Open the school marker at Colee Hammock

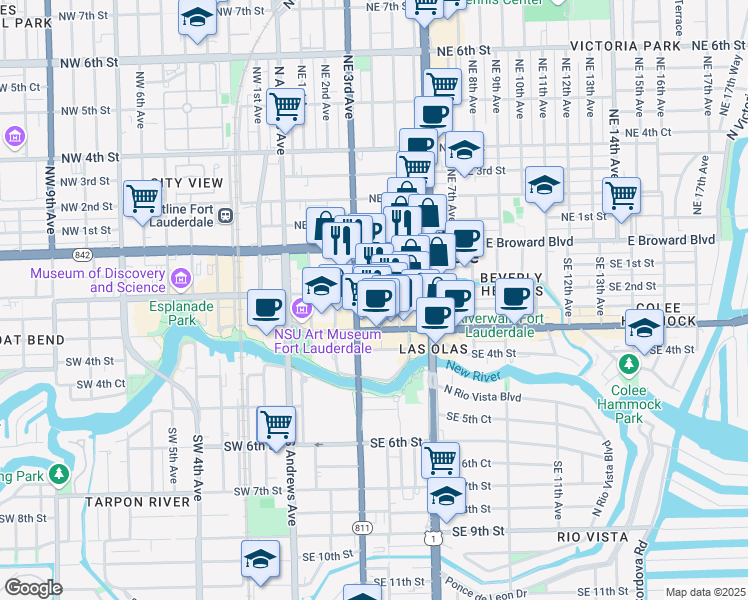(645, 328)
